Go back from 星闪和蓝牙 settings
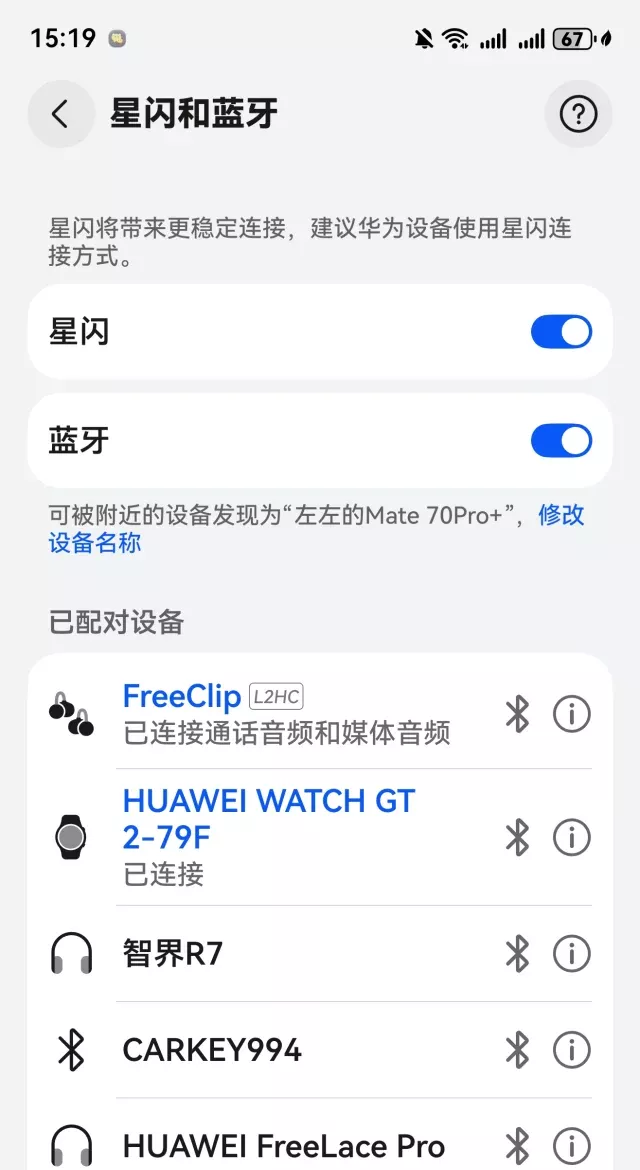Image resolution: width=640 pixels, height=1170 pixels. pos(60,114)
